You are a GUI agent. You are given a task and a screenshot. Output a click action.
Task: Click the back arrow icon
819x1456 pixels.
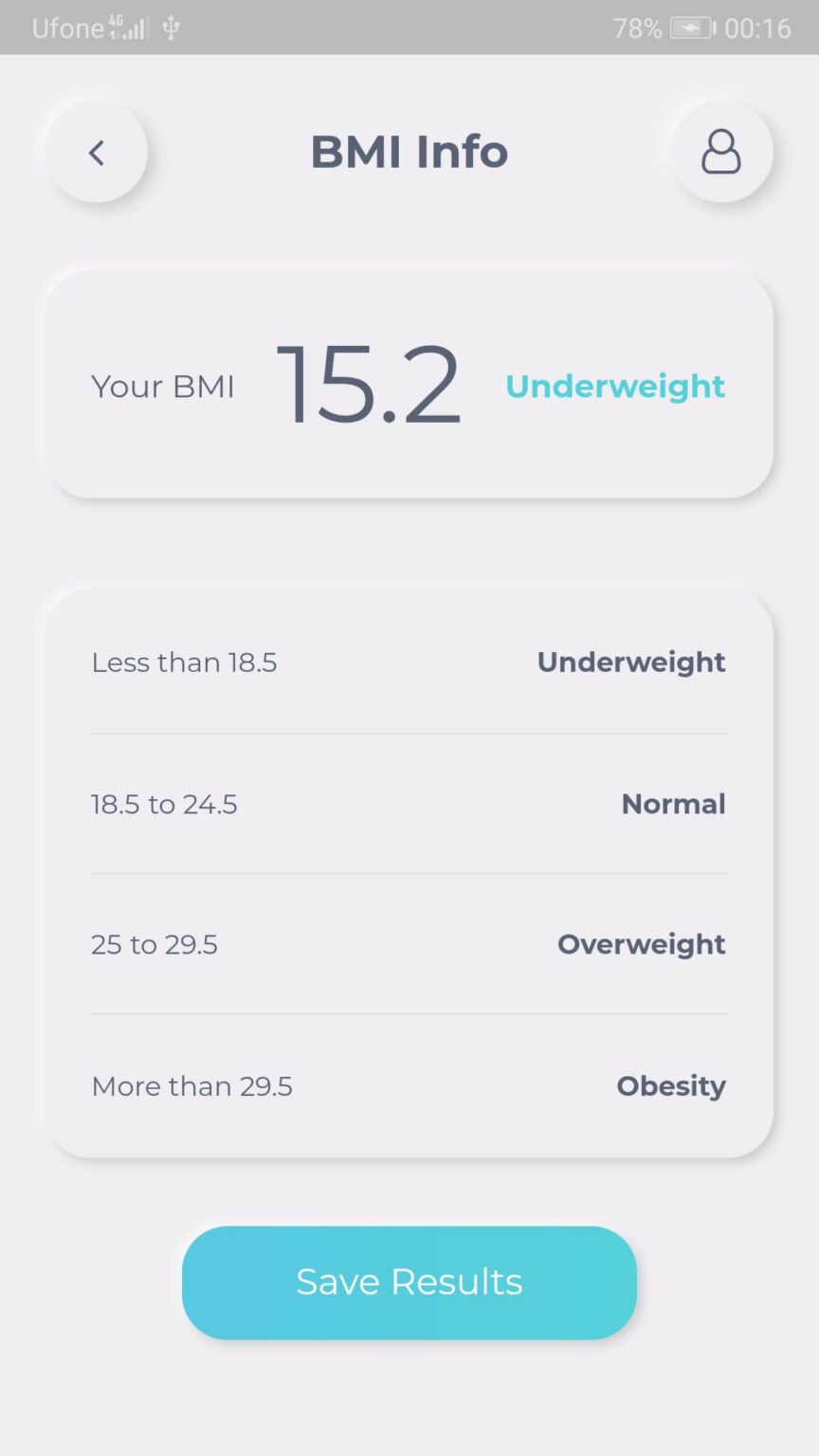click(x=96, y=152)
